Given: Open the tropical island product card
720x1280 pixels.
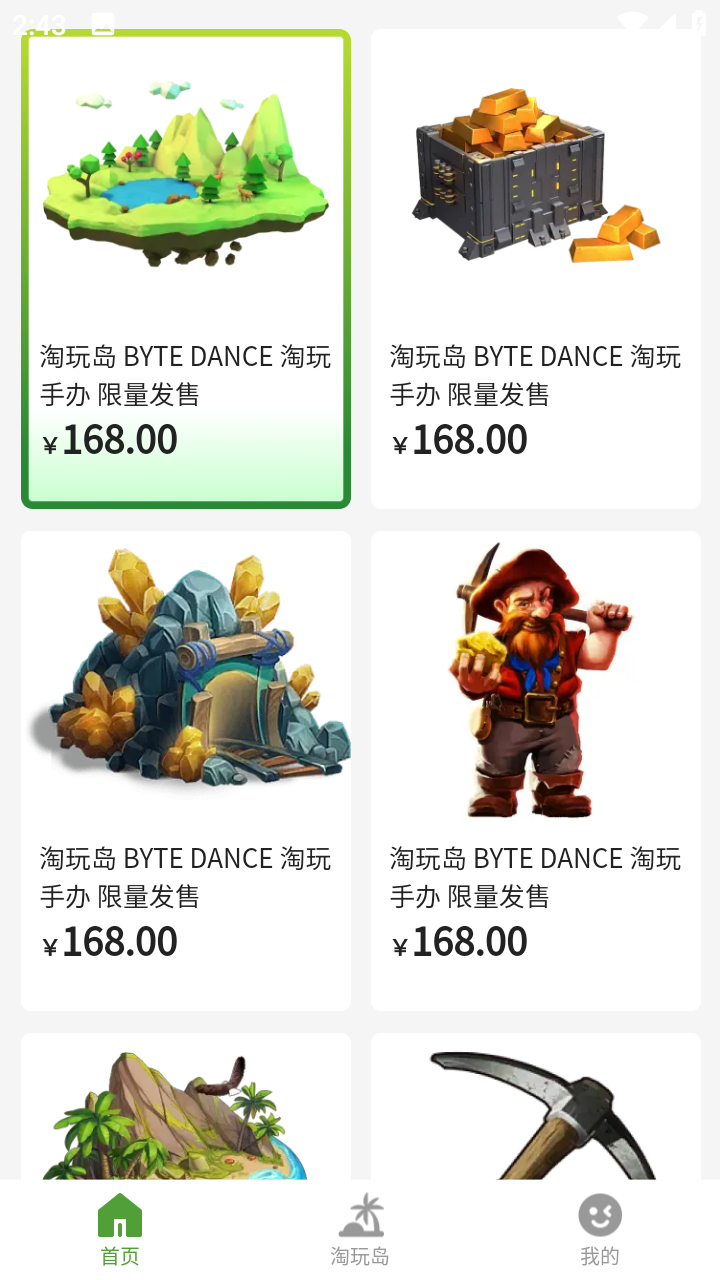Looking at the screenshot, I should click(x=186, y=1106).
